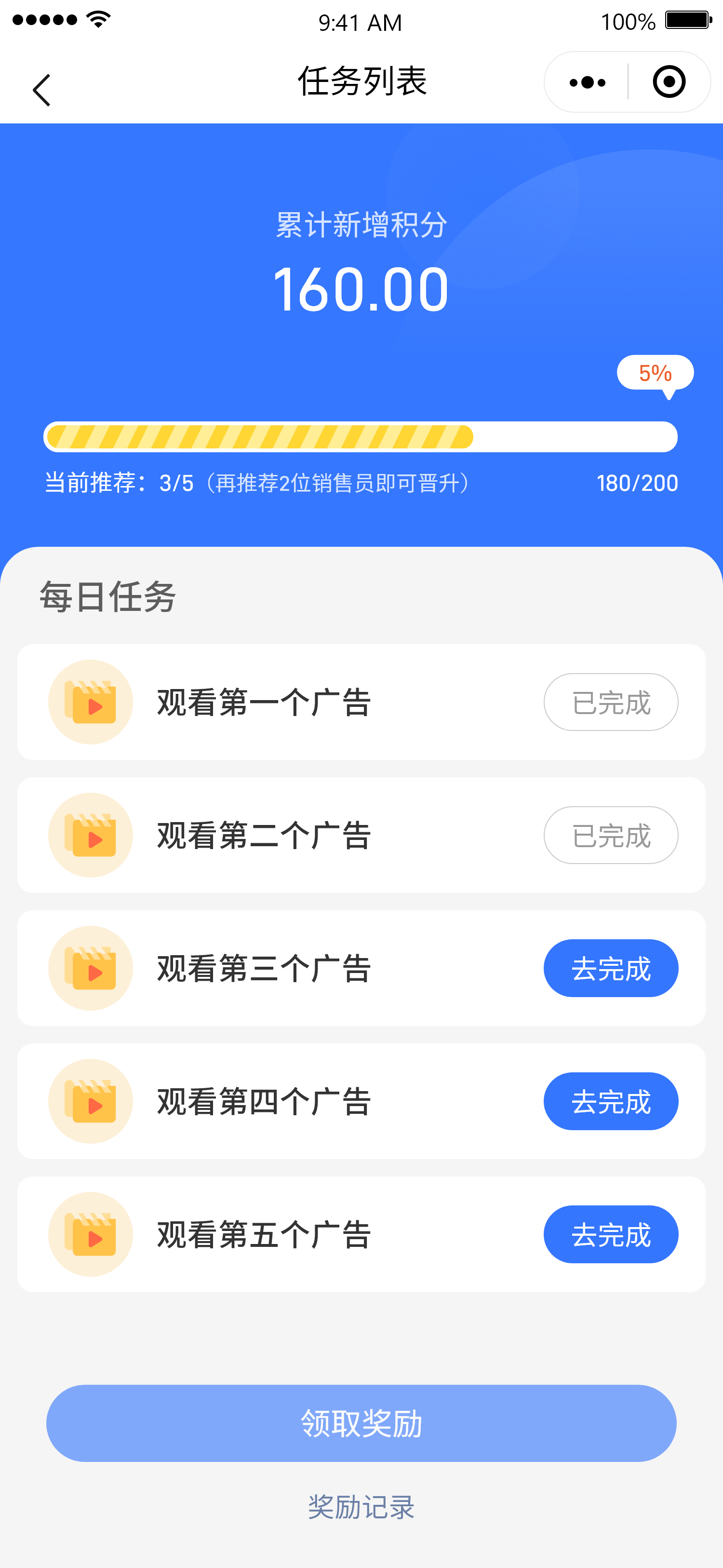Click the circular target icon in the top capsule
723x1568 pixels.
point(668,81)
